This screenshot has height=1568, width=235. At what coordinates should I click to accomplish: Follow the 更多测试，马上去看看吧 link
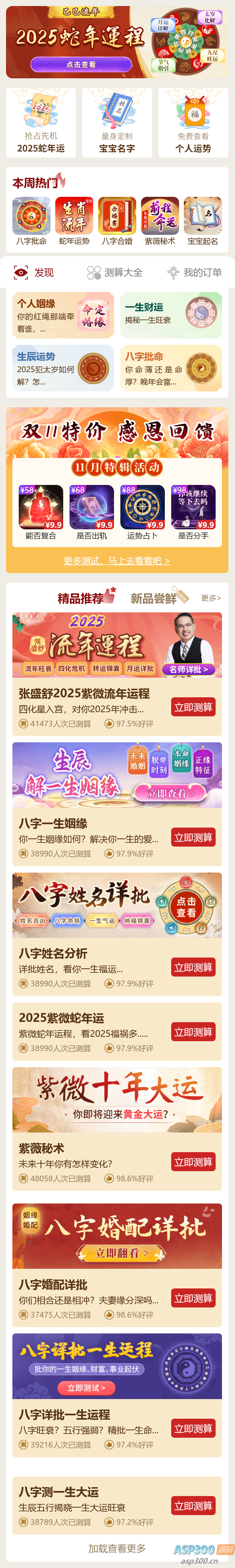click(117, 561)
